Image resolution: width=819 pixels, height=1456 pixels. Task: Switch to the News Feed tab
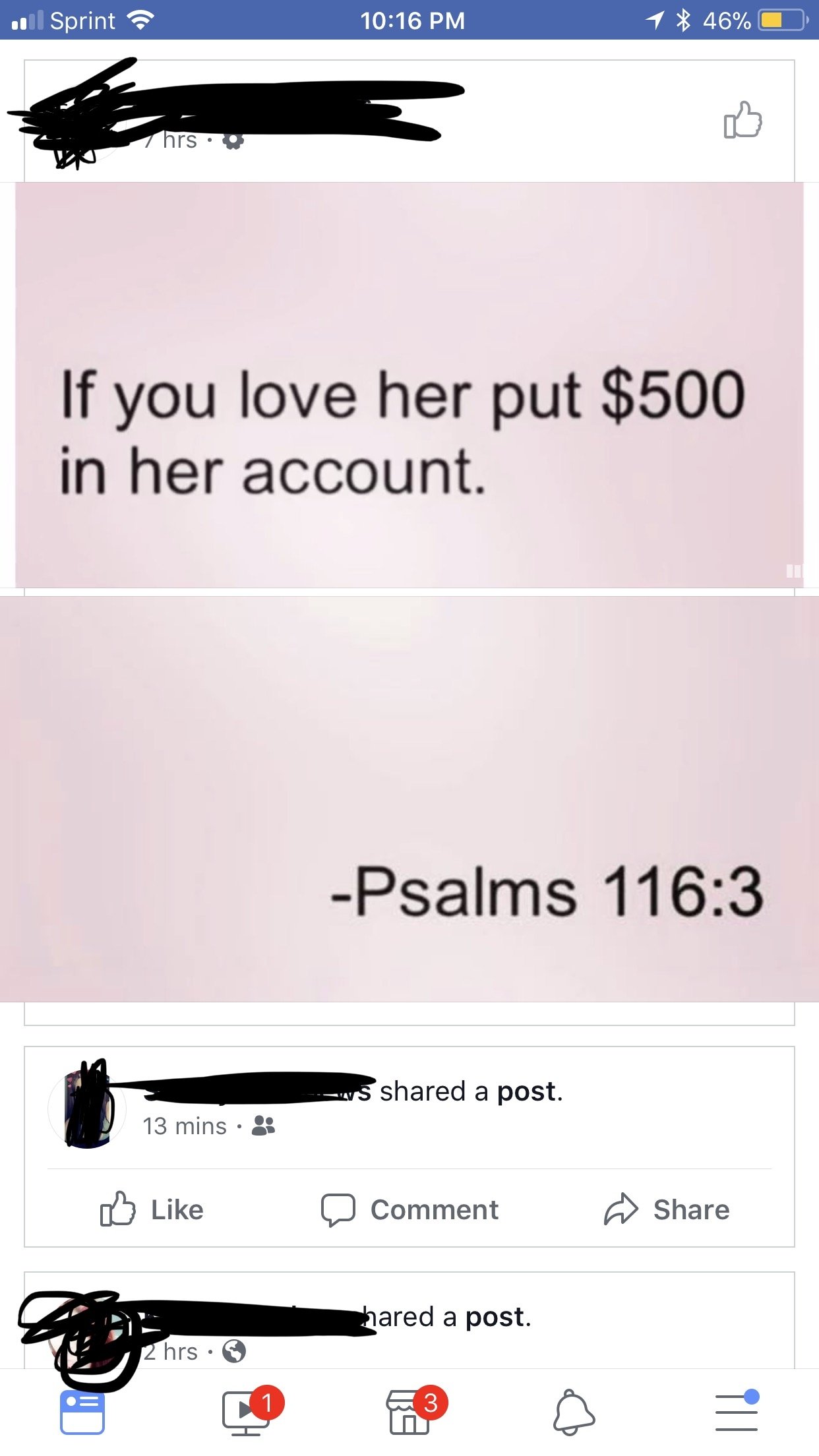[x=82, y=1412]
